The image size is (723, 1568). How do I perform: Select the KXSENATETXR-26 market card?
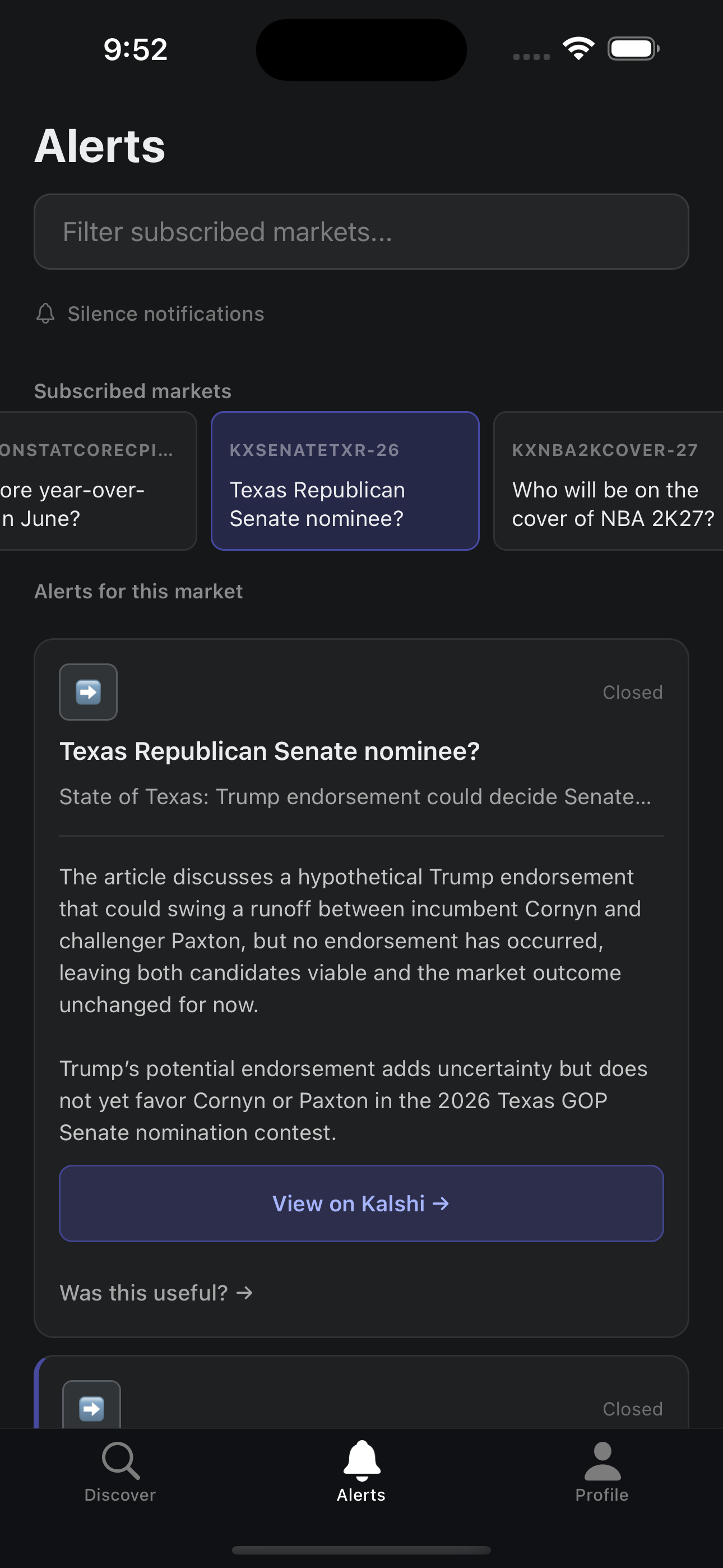345,481
